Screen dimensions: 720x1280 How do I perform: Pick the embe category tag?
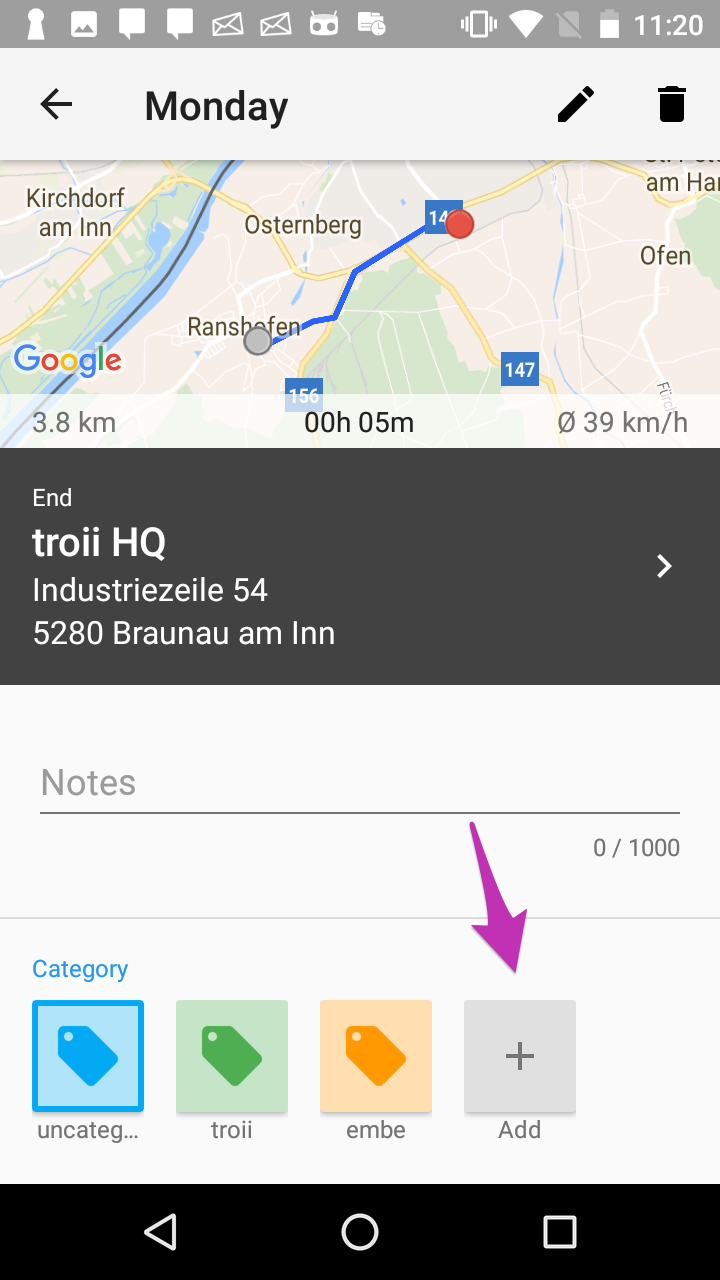point(376,1056)
